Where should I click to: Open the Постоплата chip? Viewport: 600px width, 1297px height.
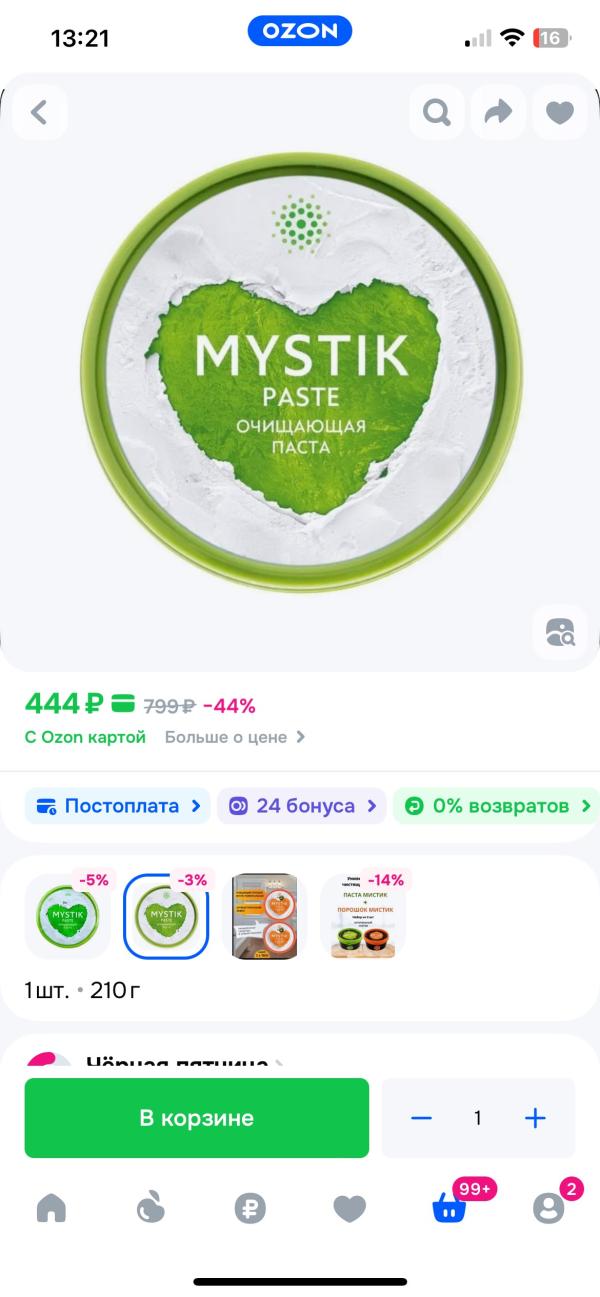pos(118,806)
